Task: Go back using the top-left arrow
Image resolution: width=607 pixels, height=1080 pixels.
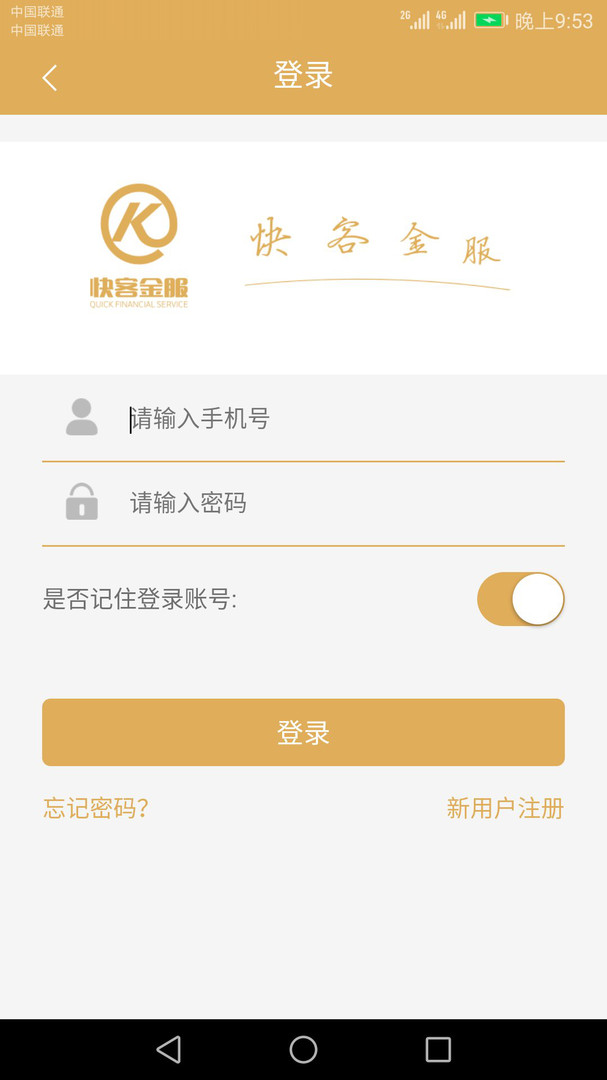Action: point(50,77)
